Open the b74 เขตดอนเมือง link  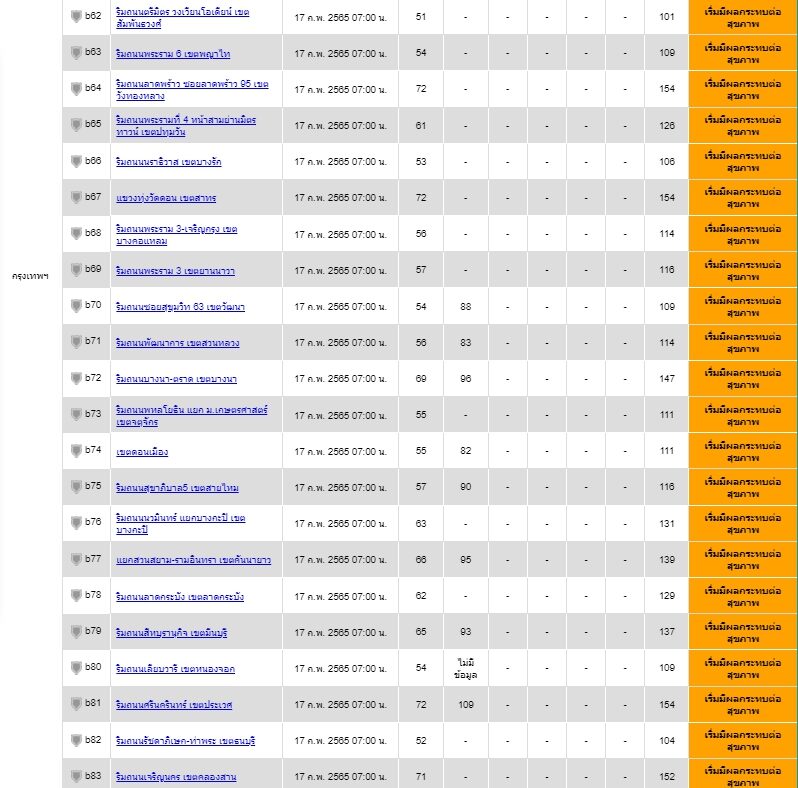click(142, 452)
